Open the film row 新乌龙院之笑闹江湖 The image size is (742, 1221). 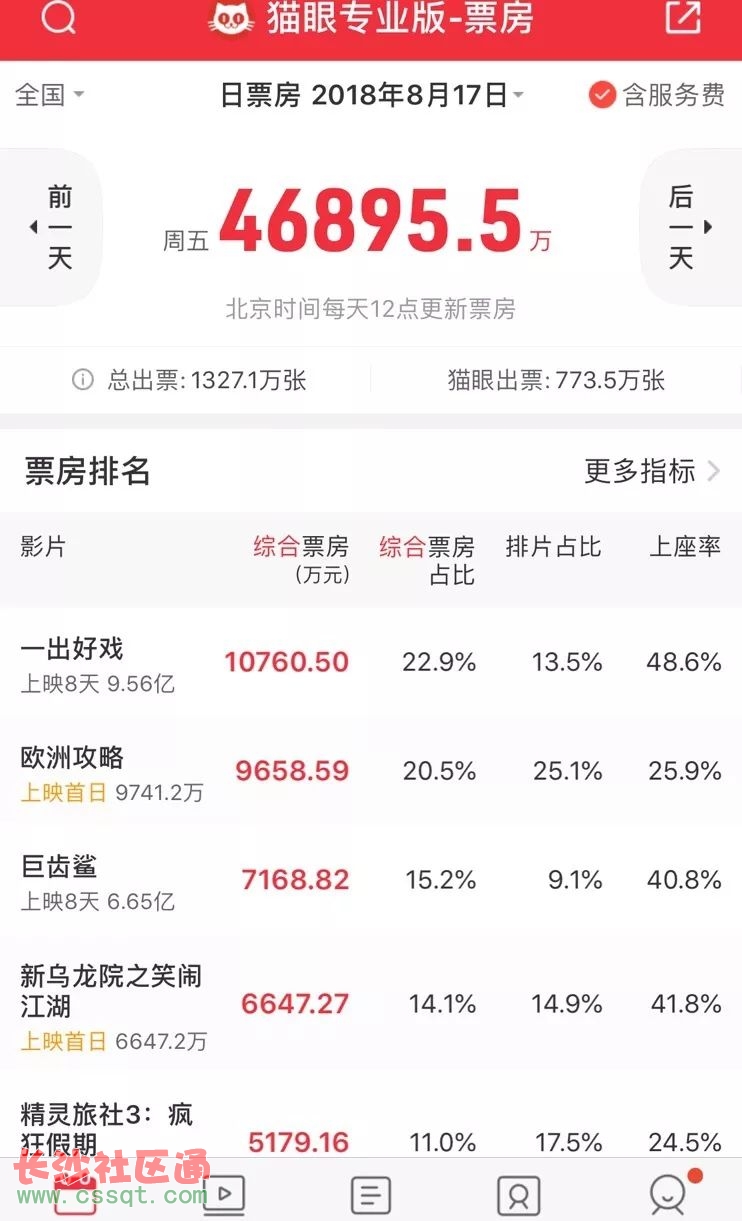click(x=371, y=1003)
